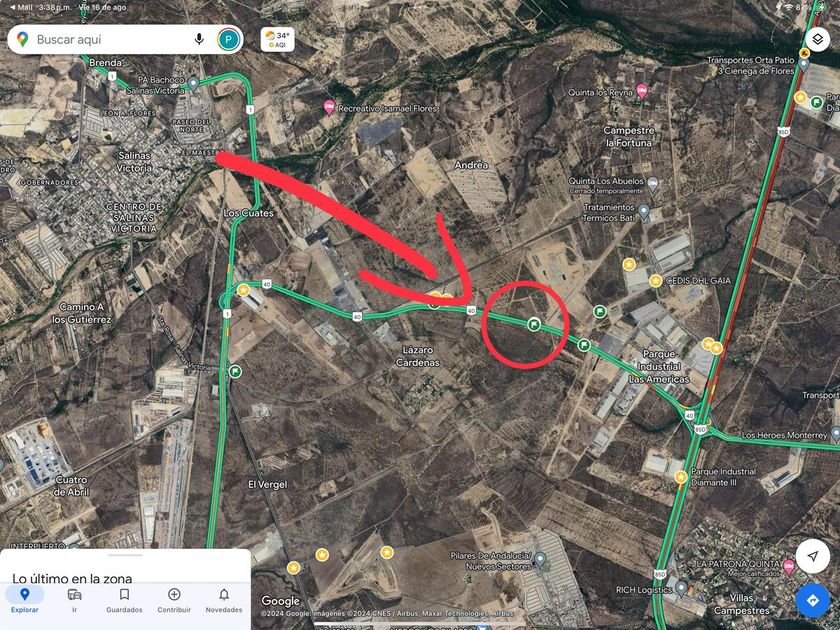Select the Quinta los Reyna marker
Image resolution: width=840 pixels, height=630 pixels.
[x=642, y=91]
